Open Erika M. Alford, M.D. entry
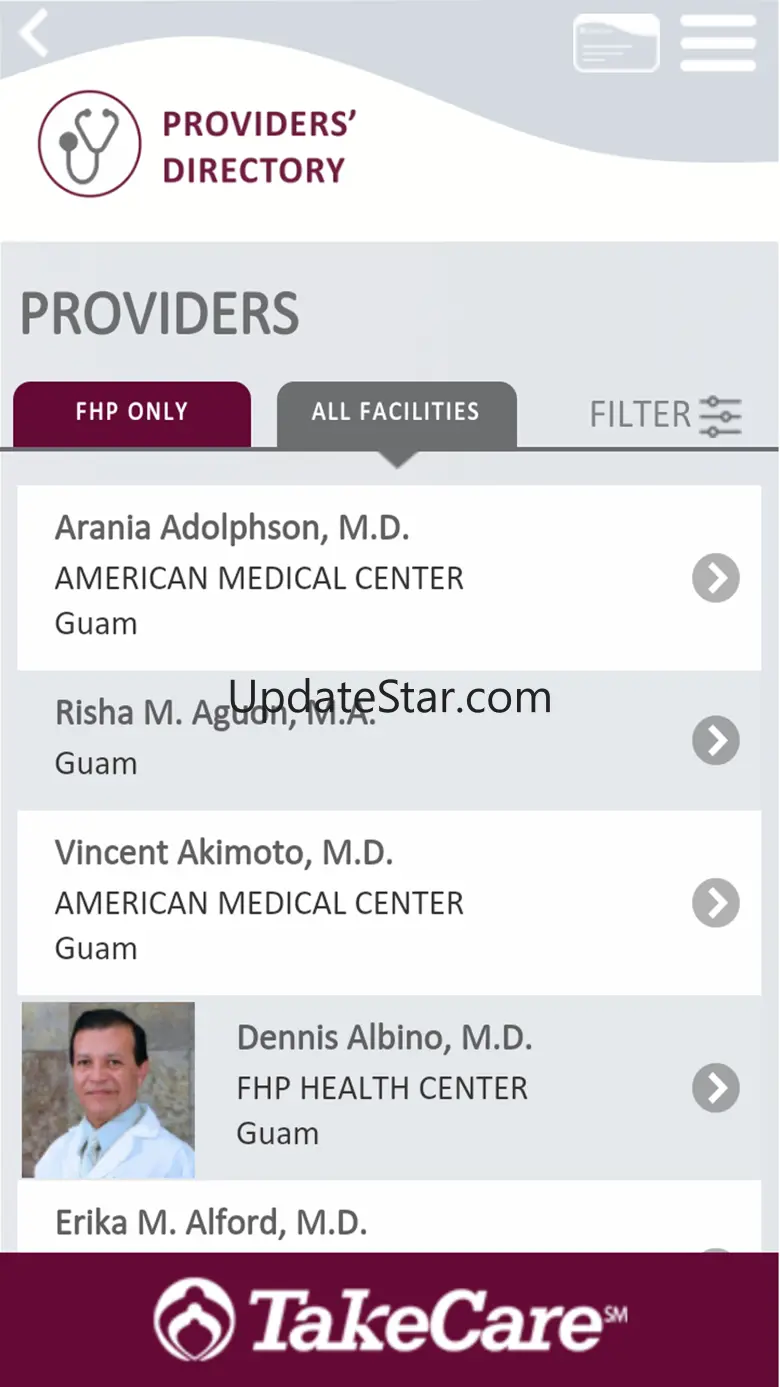The width and height of the screenshot is (780, 1387). [x=389, y=1222]
